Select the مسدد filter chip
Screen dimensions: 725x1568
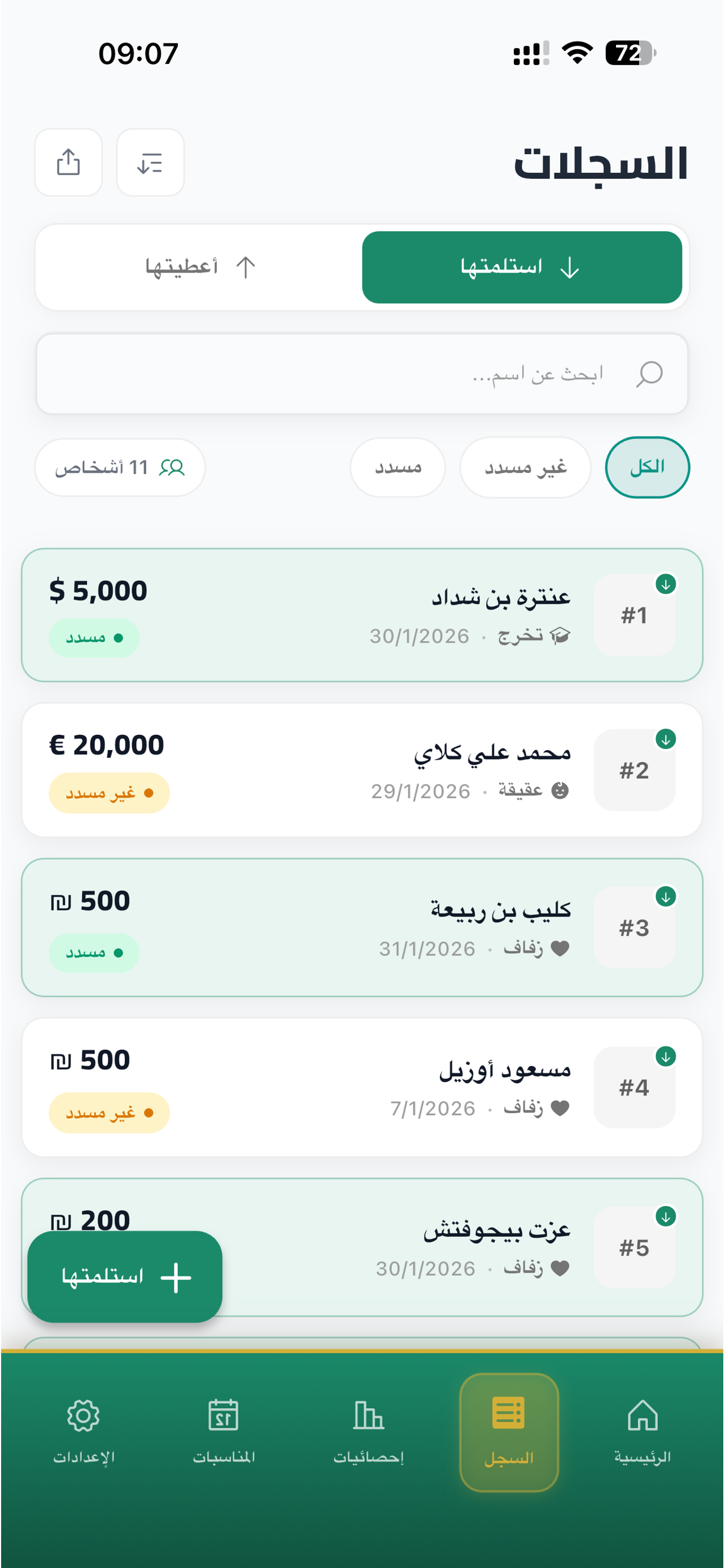pyautogui.click(x=398, y=467)
